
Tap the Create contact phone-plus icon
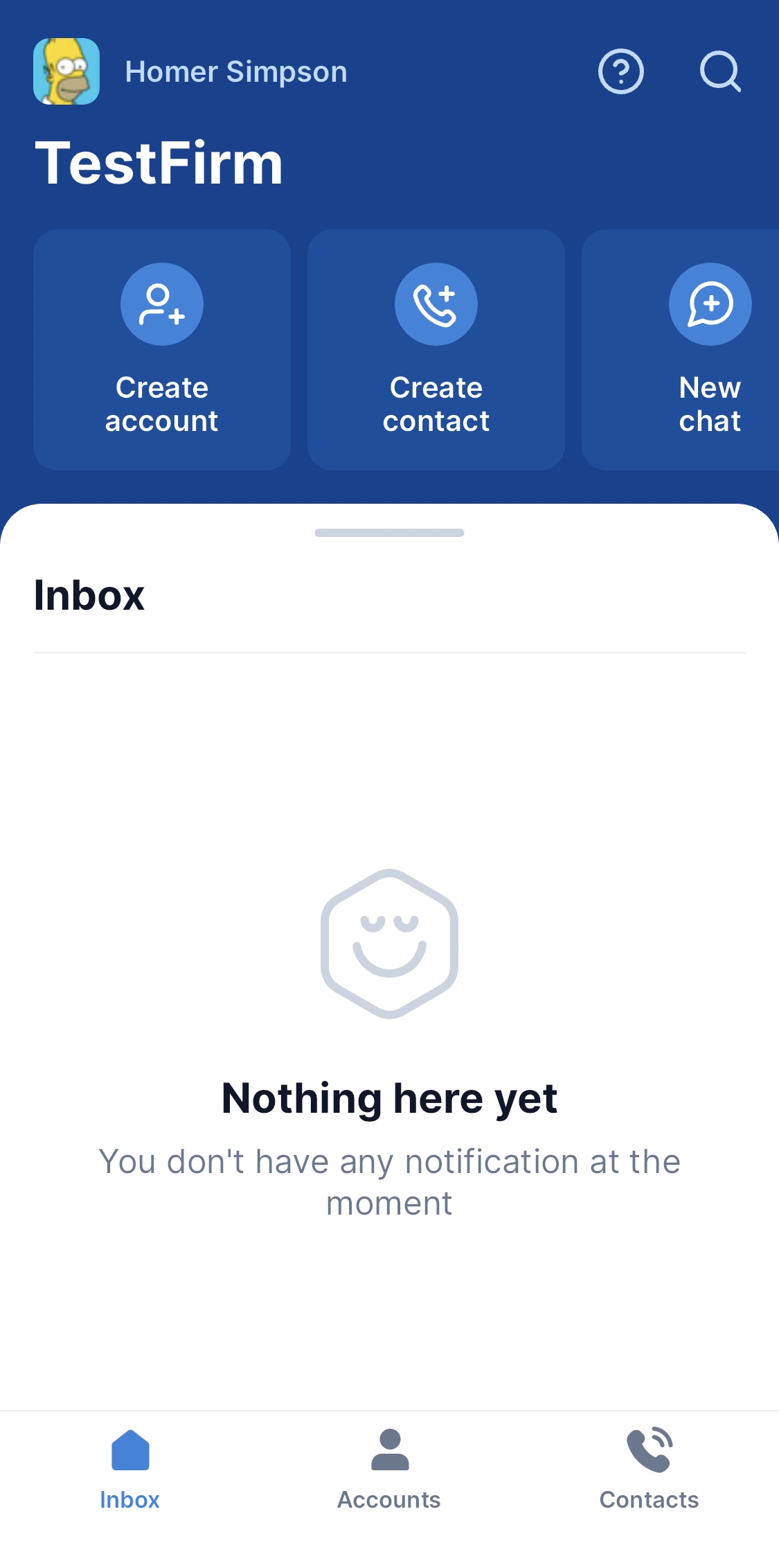436,303
